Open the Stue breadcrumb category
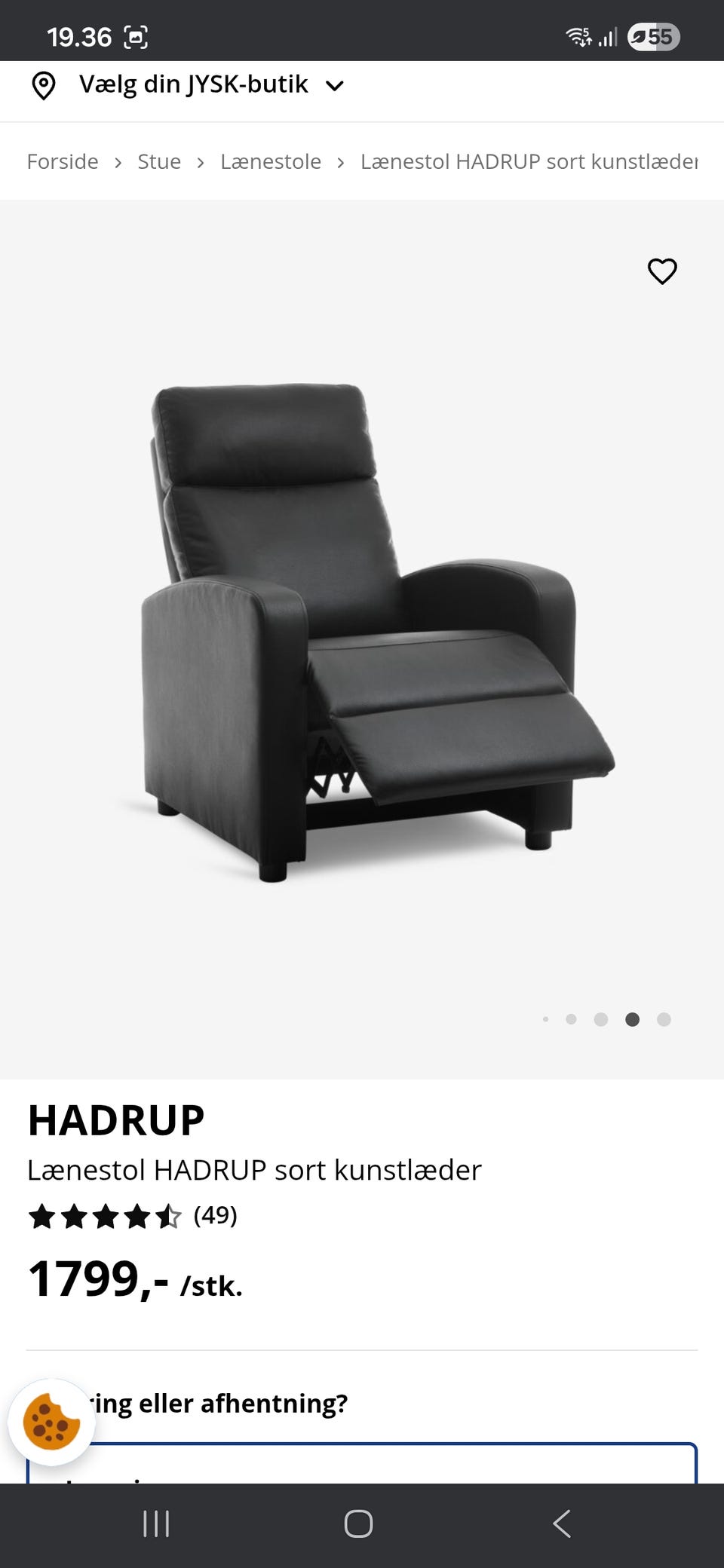This screenshot has height=1568, width=724. 159,161
